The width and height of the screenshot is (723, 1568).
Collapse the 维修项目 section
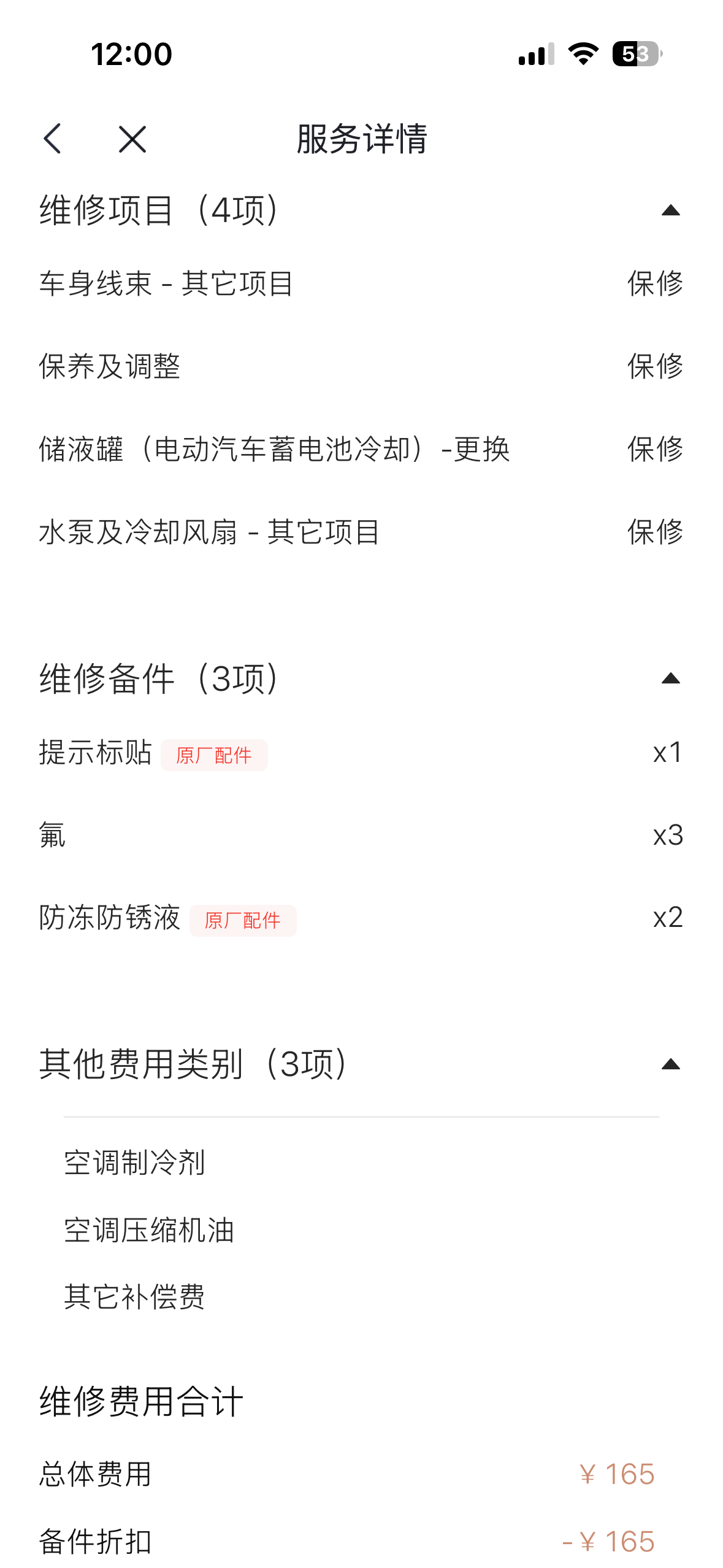[x=670, y=211]
